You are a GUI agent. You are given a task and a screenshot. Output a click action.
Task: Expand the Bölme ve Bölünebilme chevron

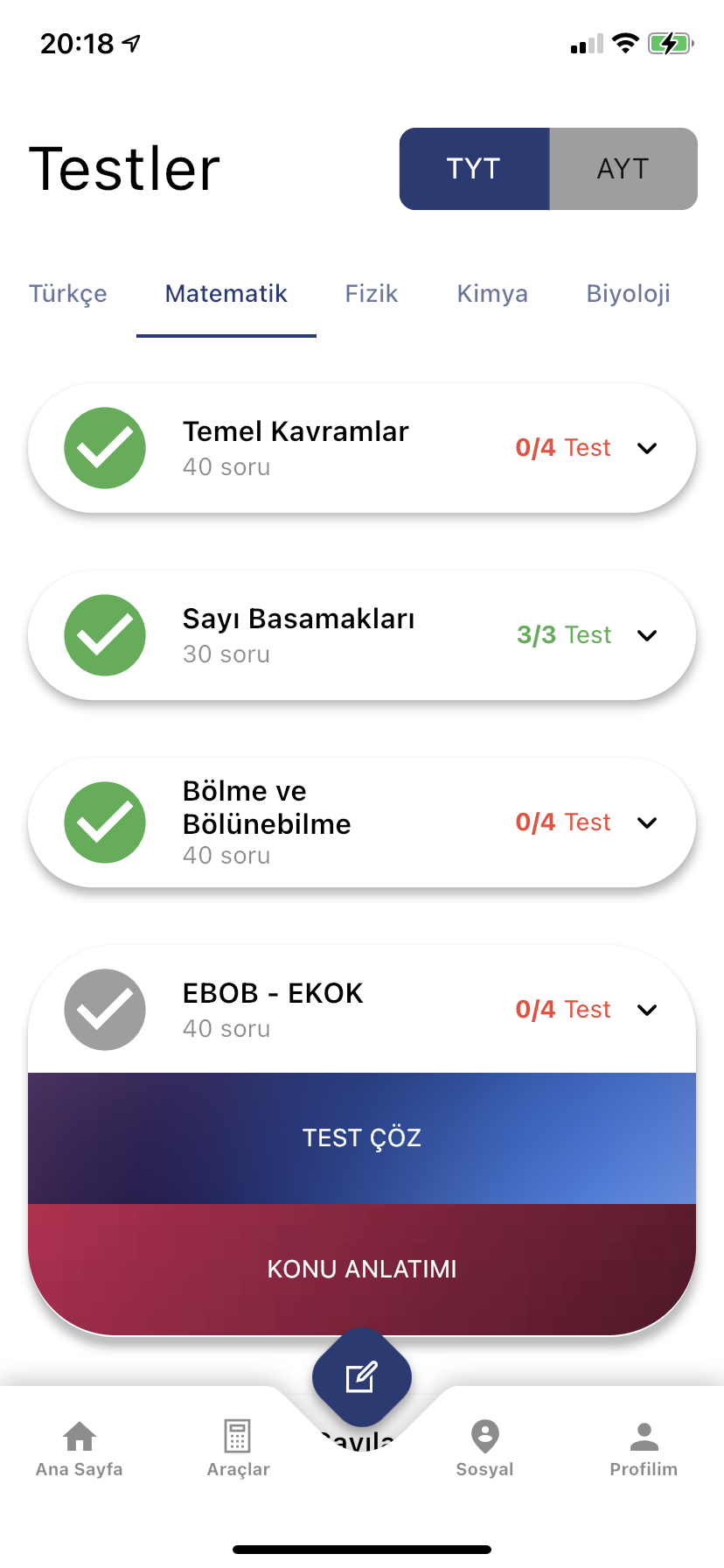click(647, 822)
